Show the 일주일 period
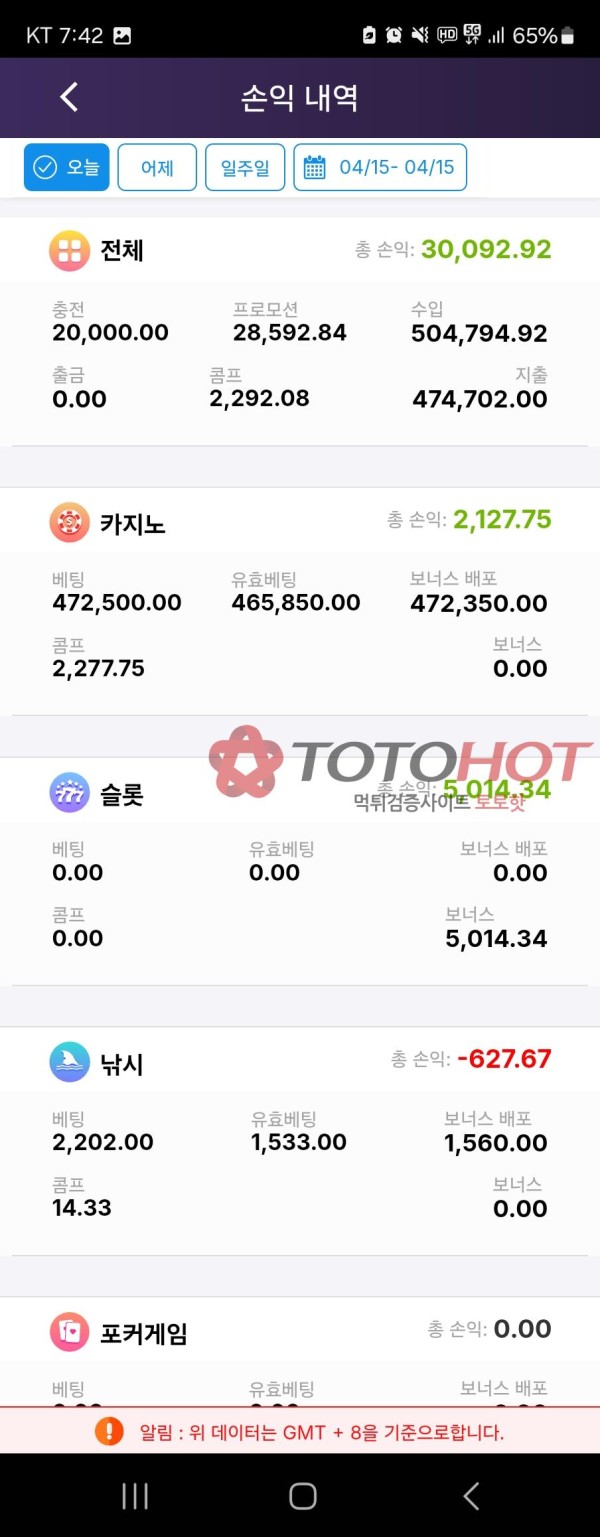Viewport: 600px width, 1537px height. pyautogui.click(x=245, y=167)
